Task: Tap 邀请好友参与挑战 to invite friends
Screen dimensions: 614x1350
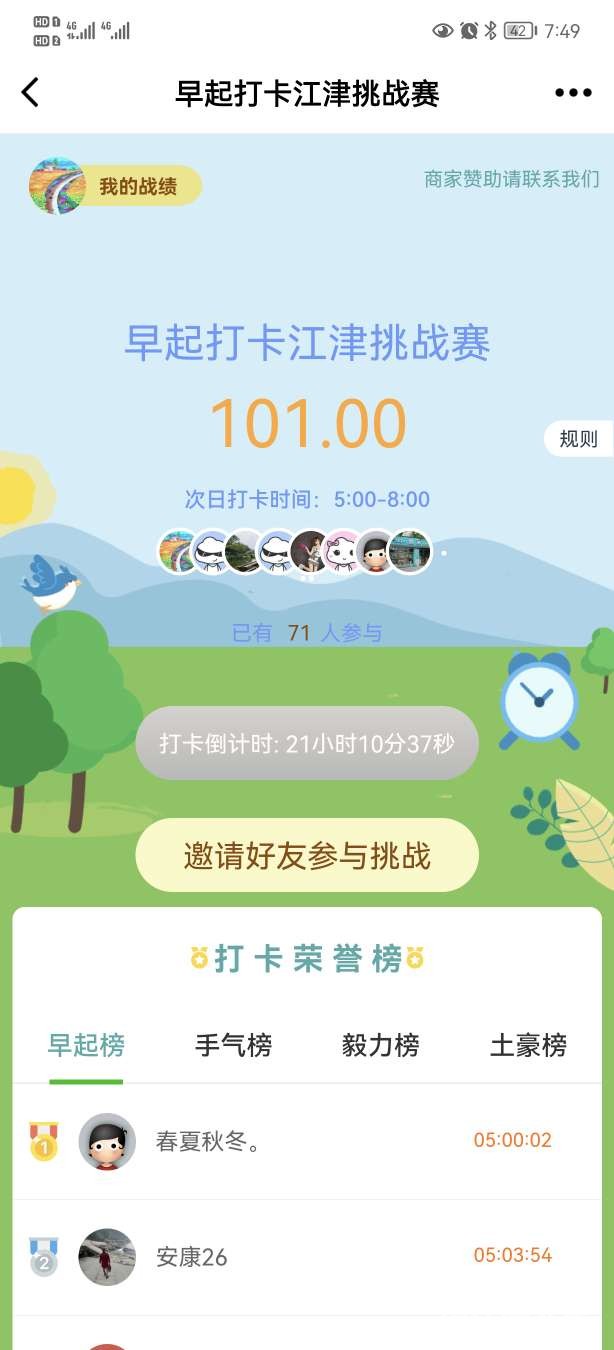Action: 307,856
